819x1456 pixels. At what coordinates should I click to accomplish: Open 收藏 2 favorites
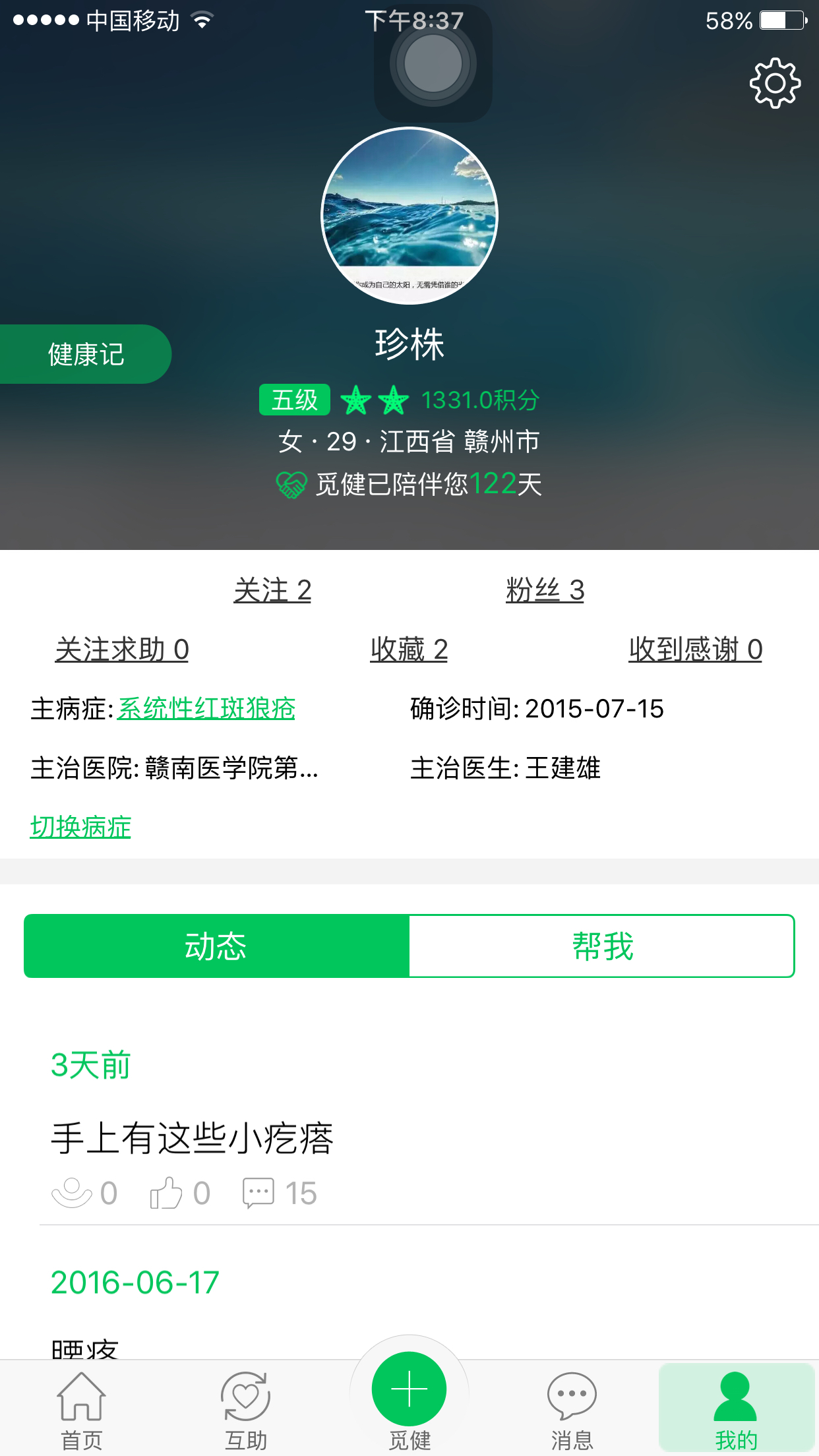pos(409,650)
